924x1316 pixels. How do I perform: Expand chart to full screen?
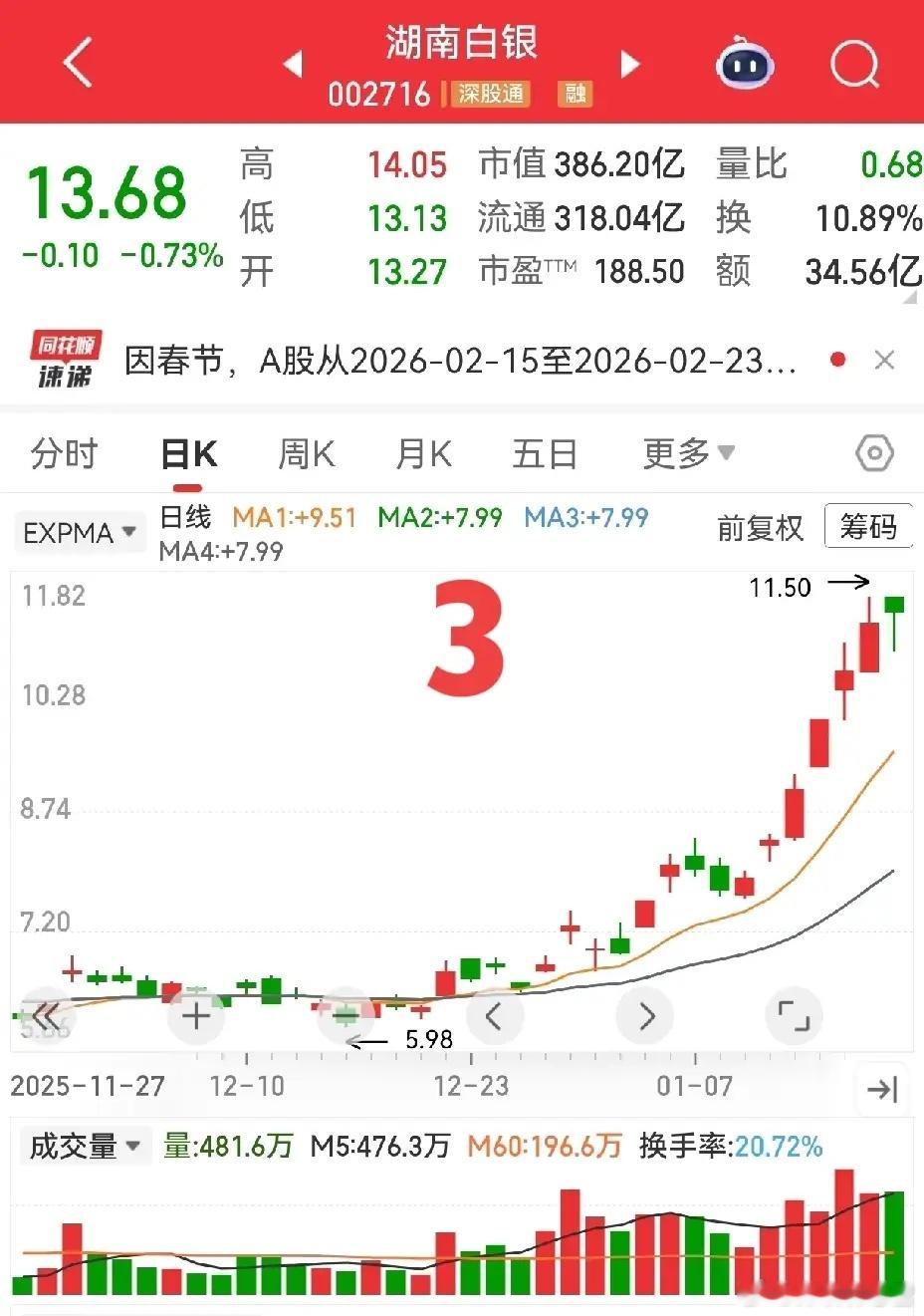[794, 1016]
